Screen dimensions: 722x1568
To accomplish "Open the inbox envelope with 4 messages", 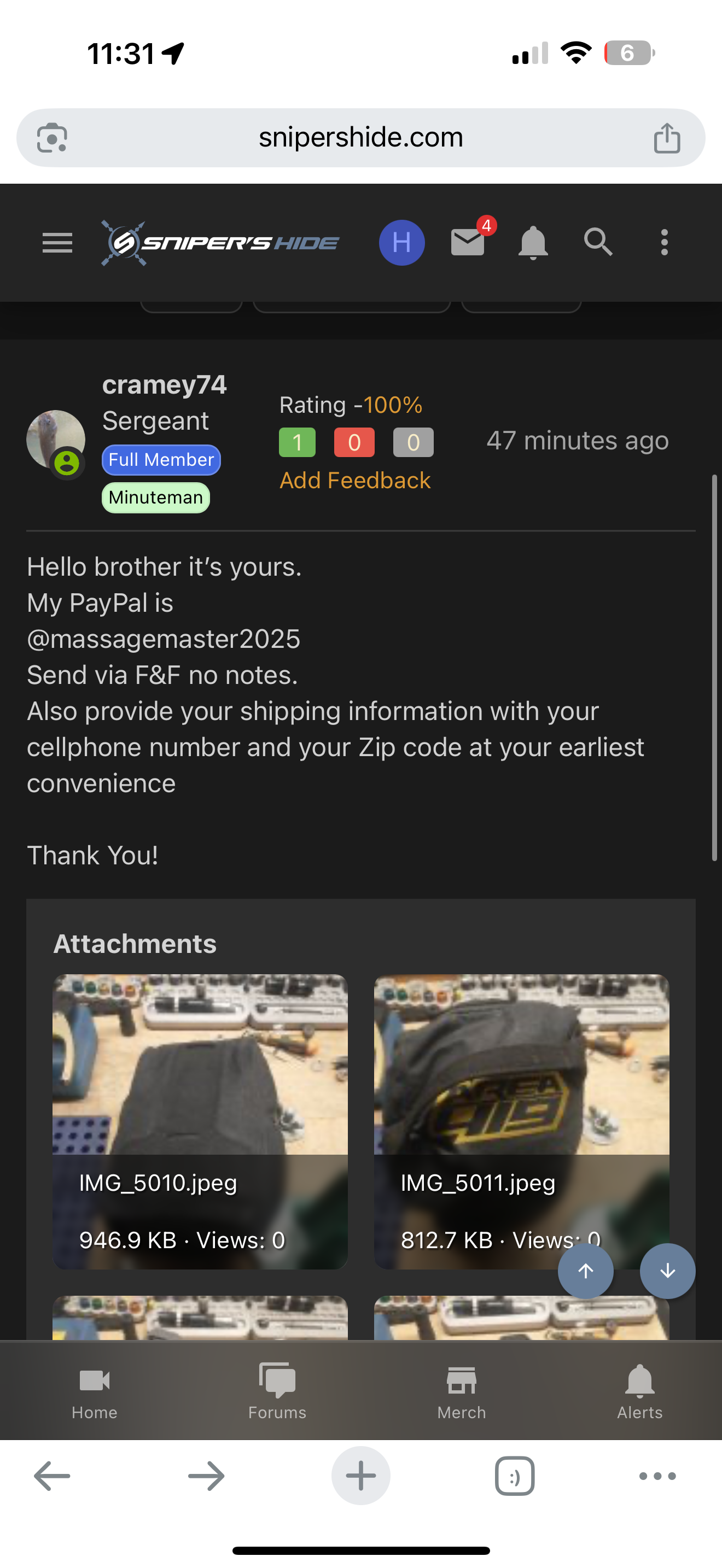I will point(468,242).
